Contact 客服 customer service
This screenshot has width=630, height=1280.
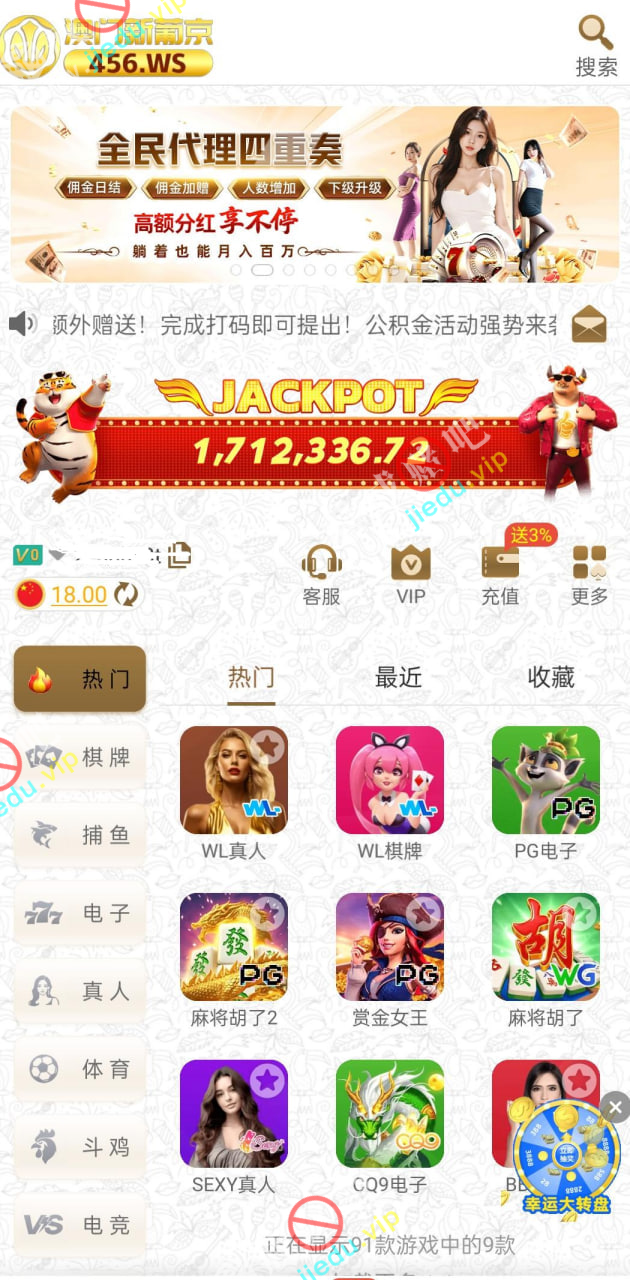coord(321,575)
